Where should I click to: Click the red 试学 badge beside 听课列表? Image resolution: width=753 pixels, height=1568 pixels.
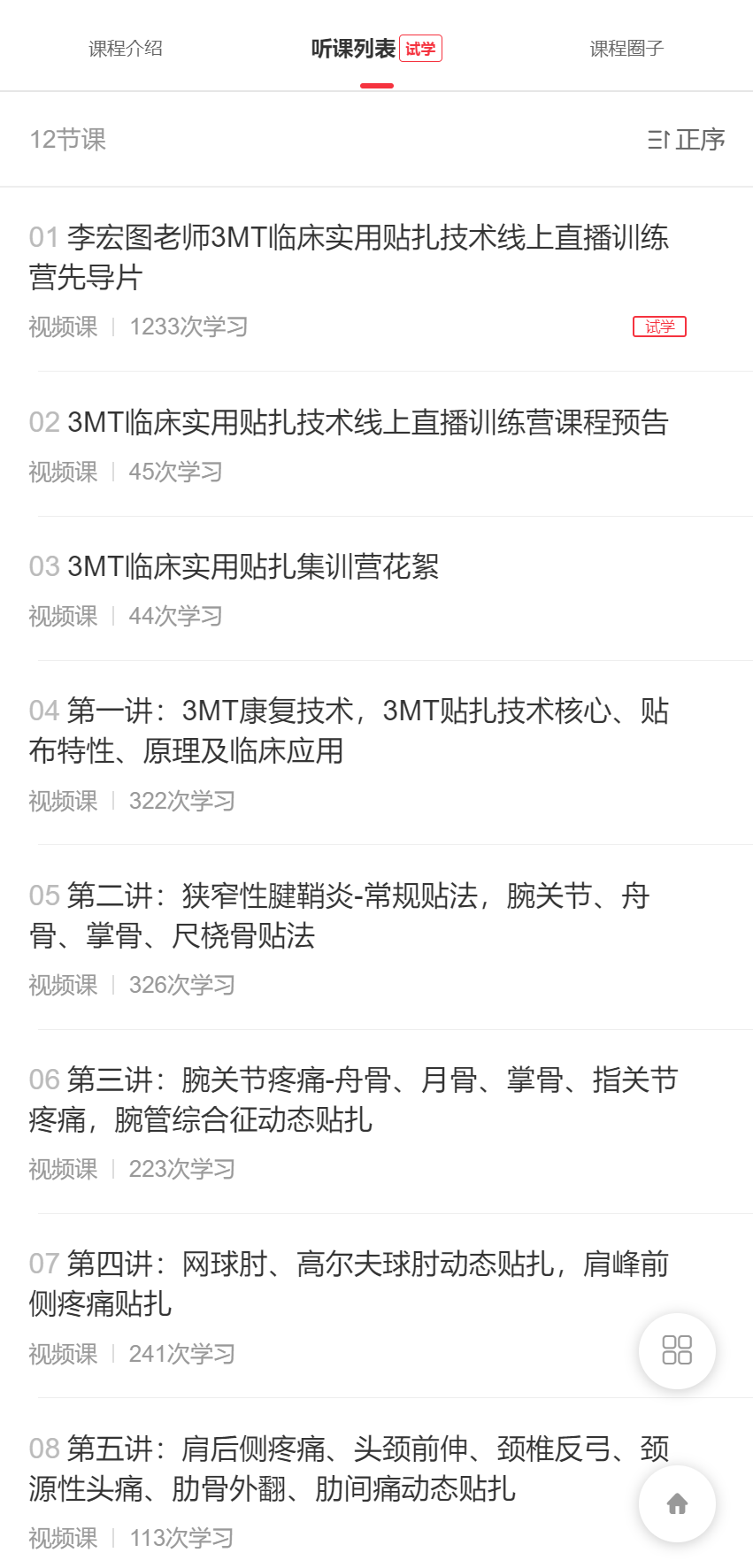421,49
